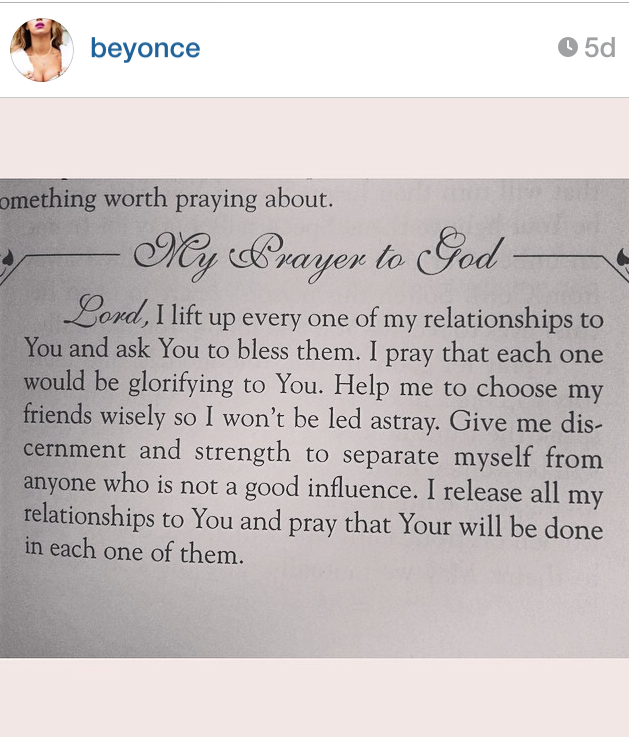Open the profile picture next to beyonce
Viewport: 629px width, 737px height.
point(42,49)
